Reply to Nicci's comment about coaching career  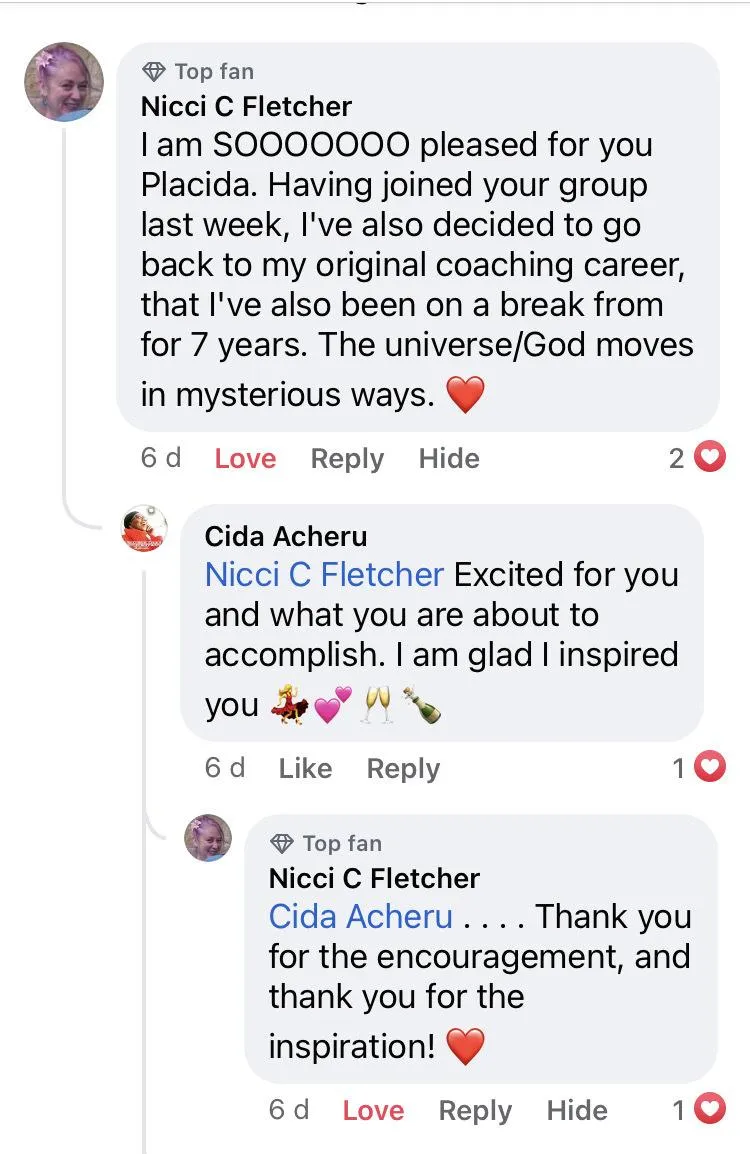(x=347, y=459)
